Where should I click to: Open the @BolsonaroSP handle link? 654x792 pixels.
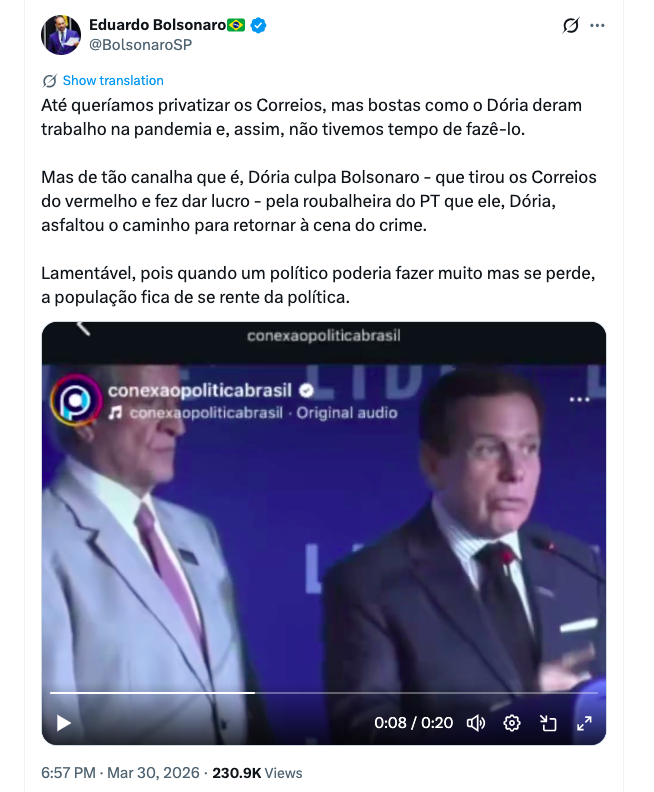(x=140, y=45)
